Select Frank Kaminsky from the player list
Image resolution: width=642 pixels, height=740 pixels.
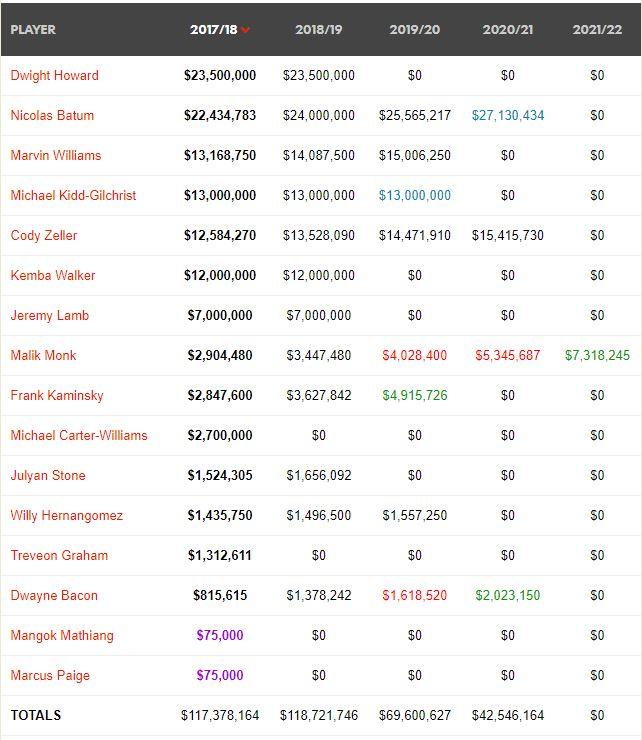click(57, 395)
